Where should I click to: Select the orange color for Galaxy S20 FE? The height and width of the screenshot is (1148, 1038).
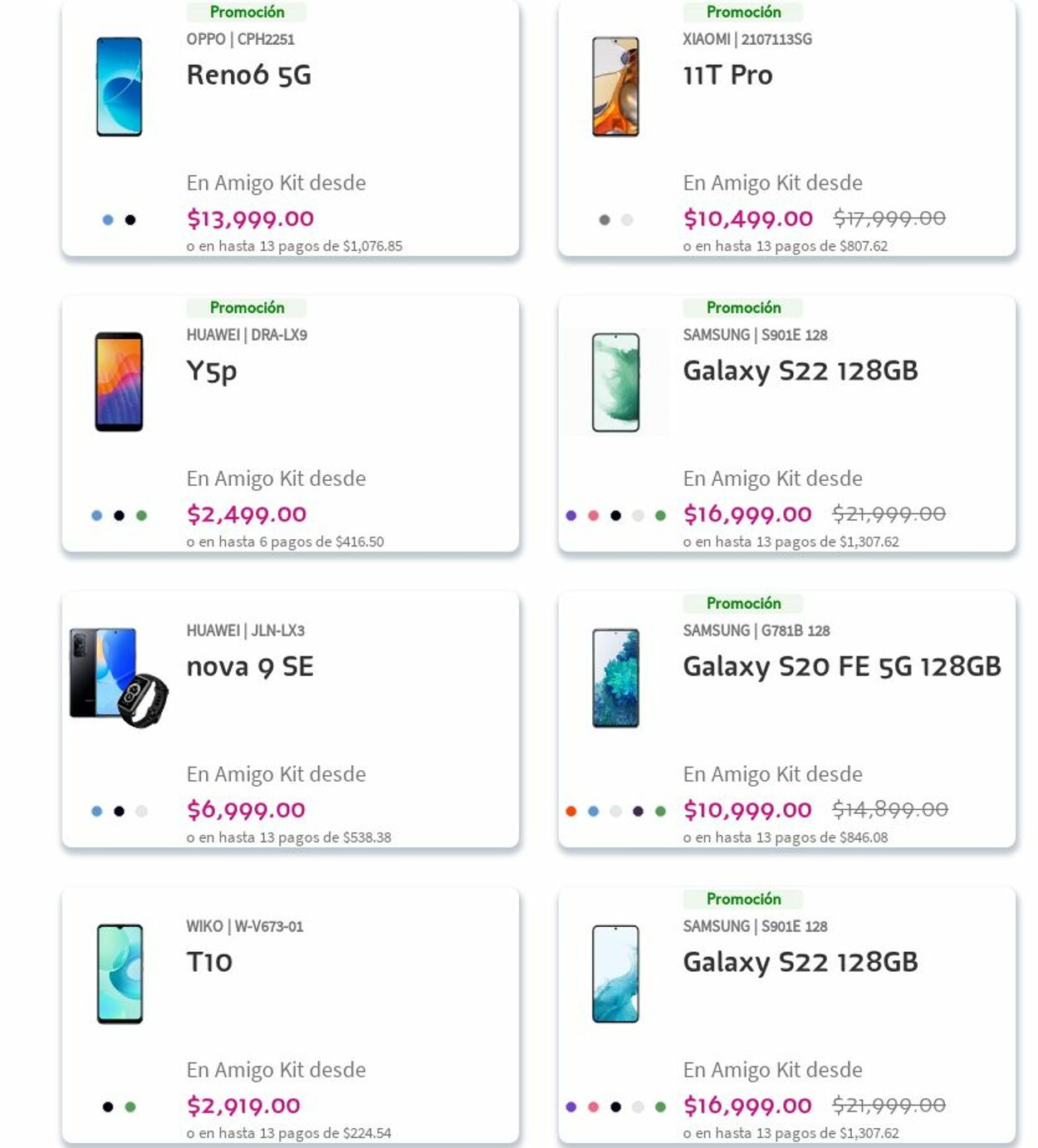tap(571, 809)
